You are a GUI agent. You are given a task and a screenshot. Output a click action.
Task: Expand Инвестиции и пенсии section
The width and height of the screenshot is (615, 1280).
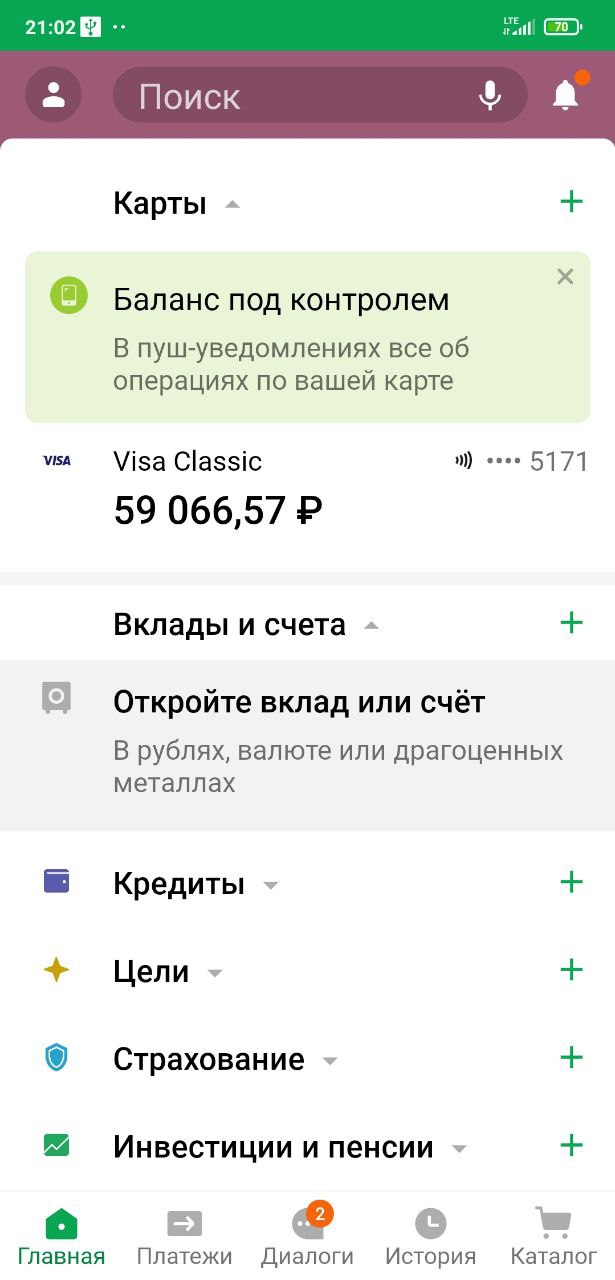(290, 1147)
